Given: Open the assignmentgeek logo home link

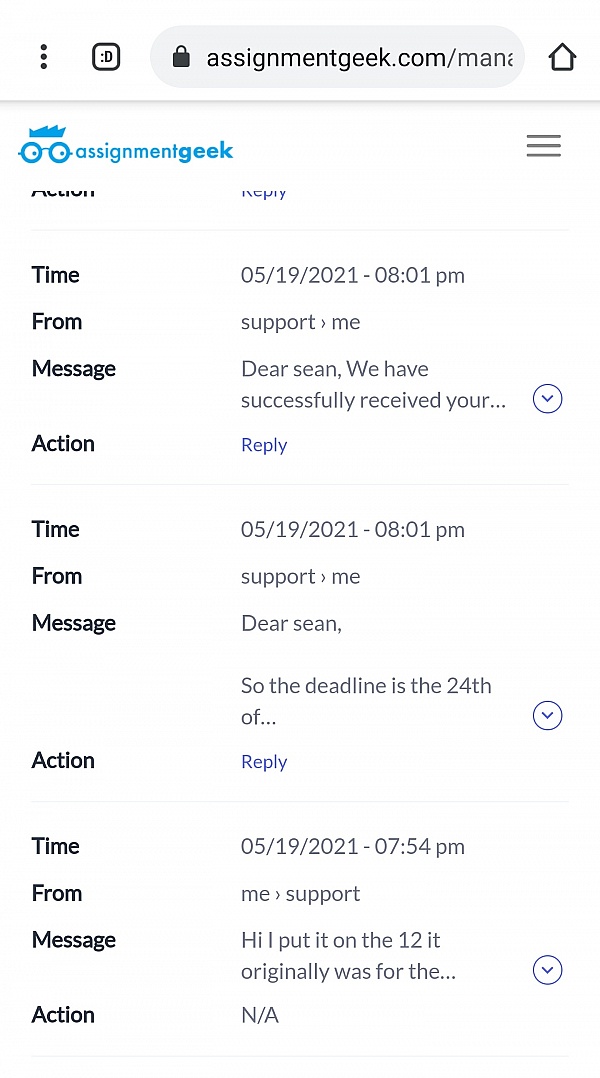Looking at the screenshot, I should pyautogui.click(x=126, y=145).
